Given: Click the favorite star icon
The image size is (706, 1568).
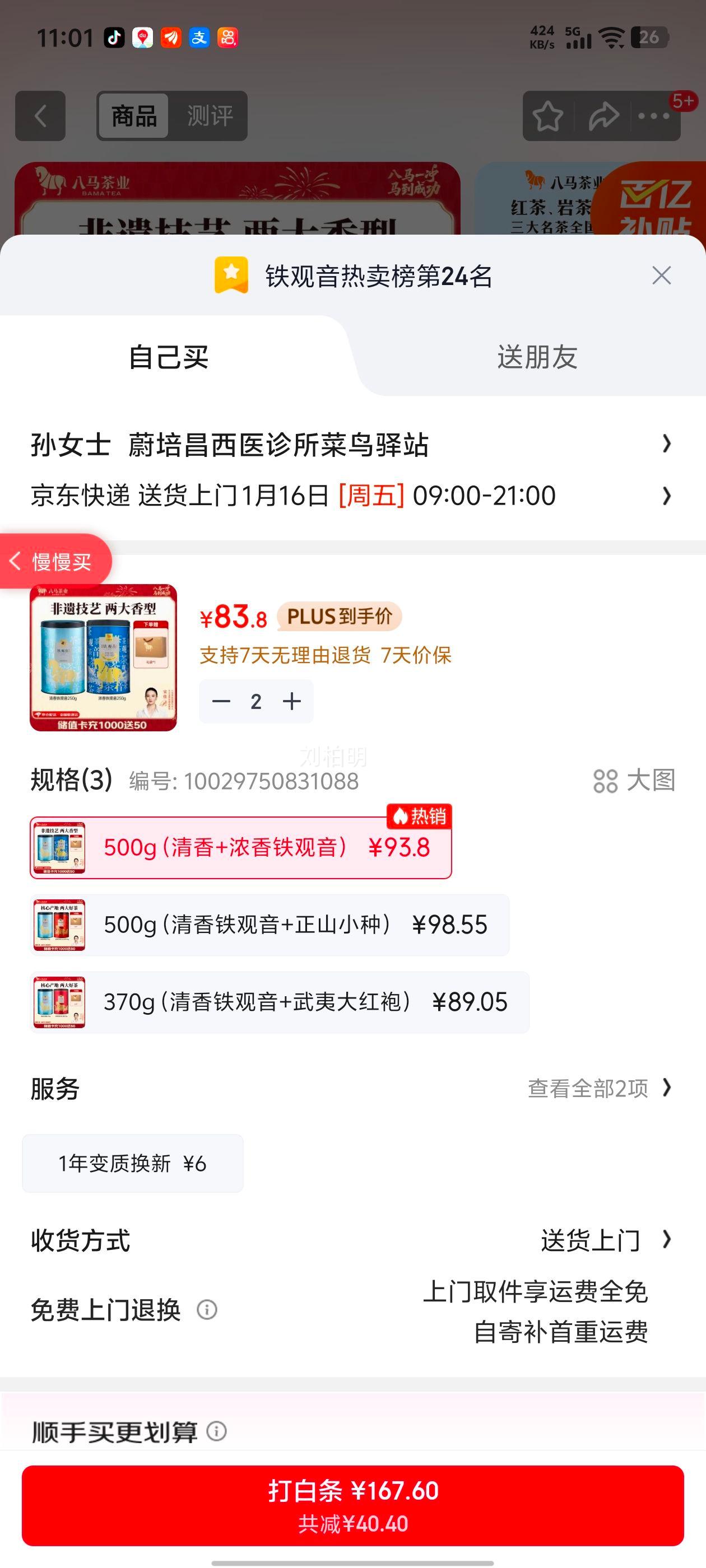Looking at the screenshot, I should point(547,117).
